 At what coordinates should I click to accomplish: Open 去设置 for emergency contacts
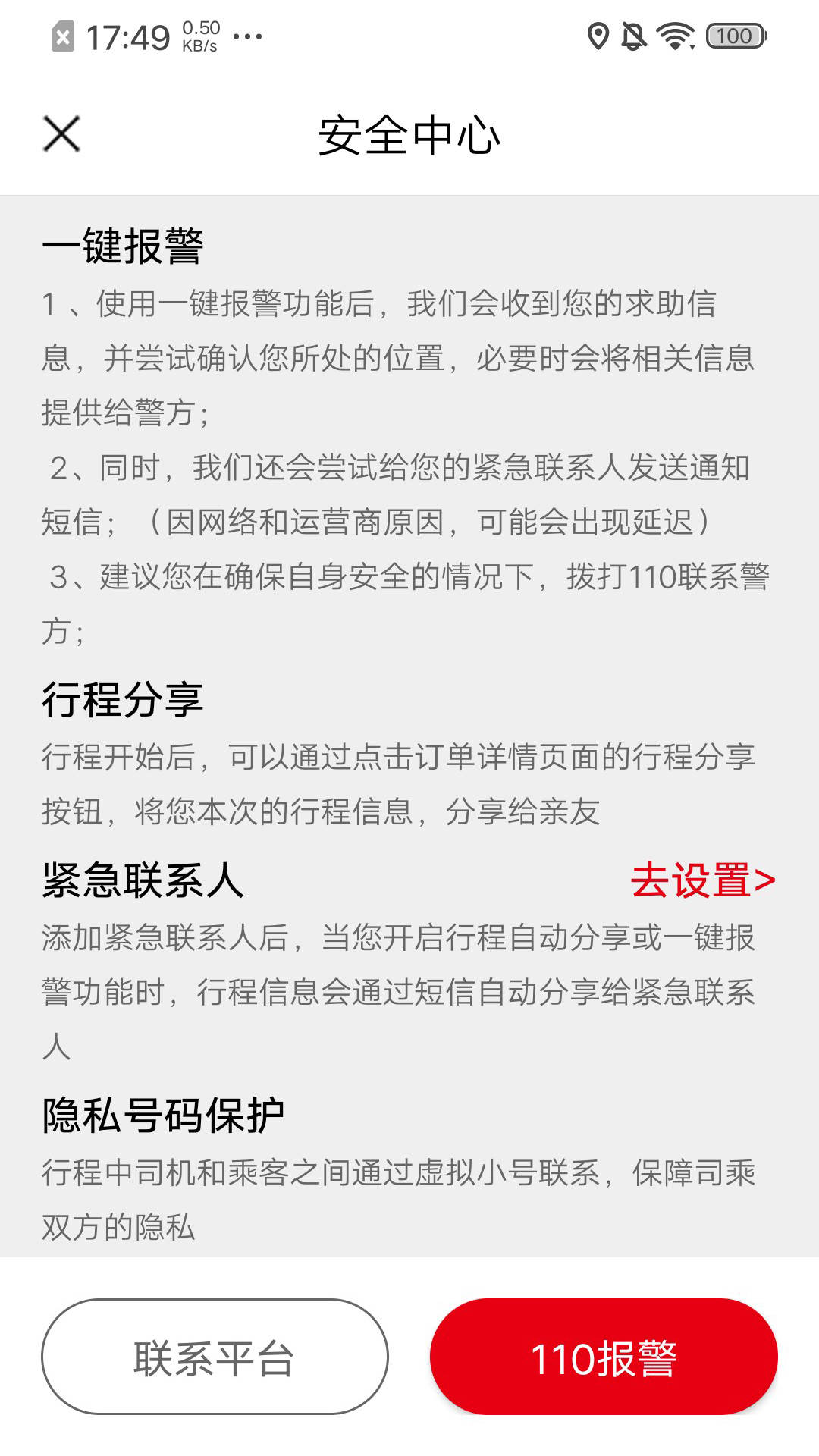tap(702, 881)
